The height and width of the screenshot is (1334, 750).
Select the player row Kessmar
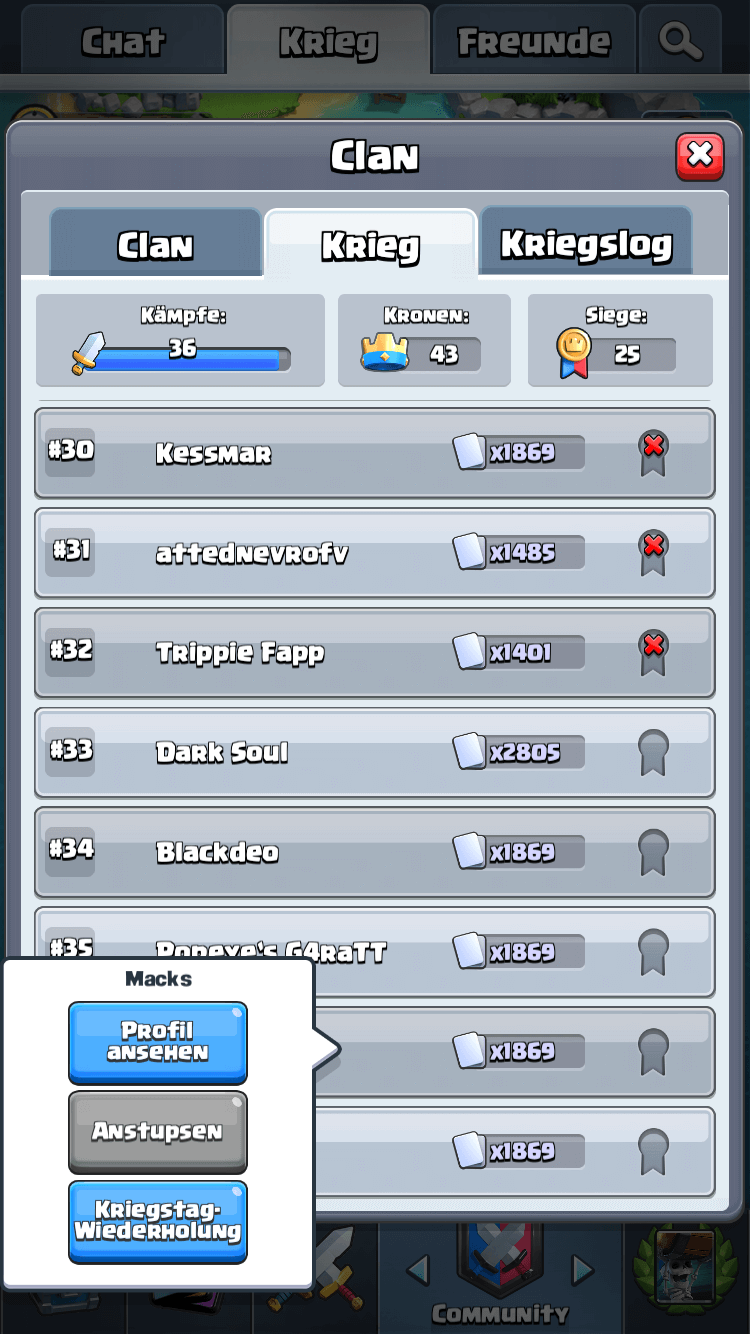point(374,453)
